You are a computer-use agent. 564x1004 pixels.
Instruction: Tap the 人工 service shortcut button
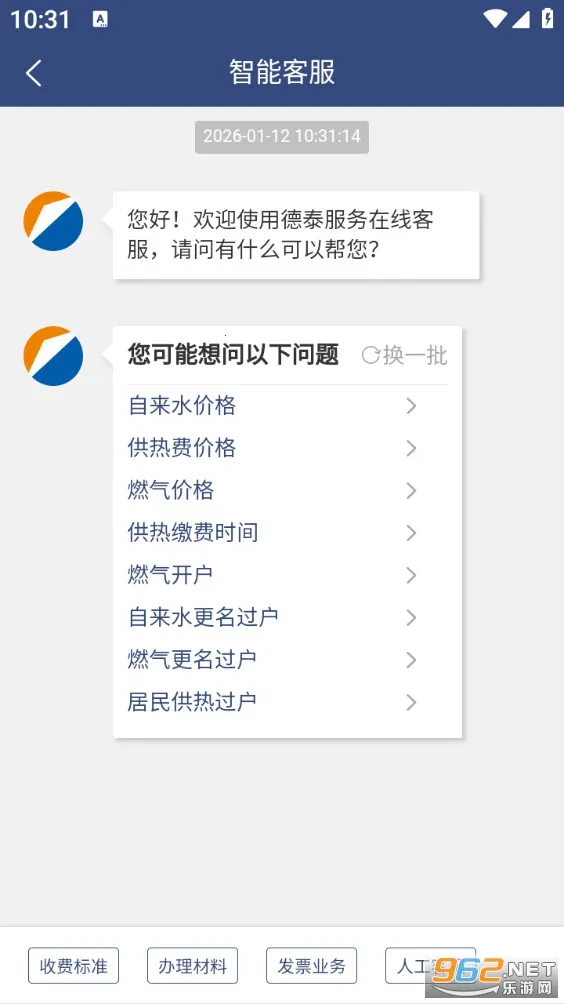430,966
